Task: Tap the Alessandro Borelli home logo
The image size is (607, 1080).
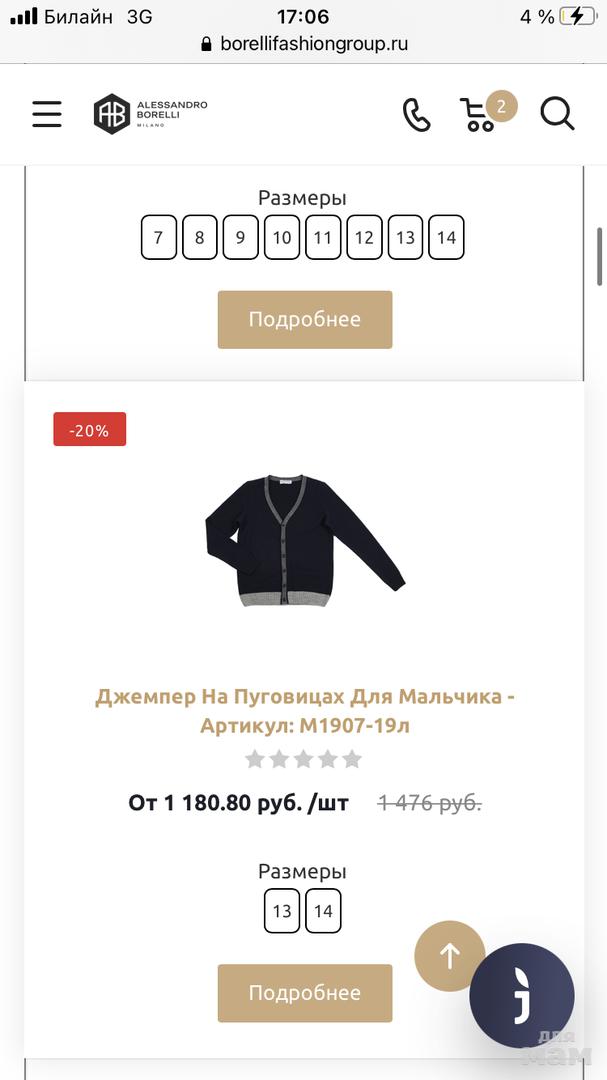Action: click(150, 114)
